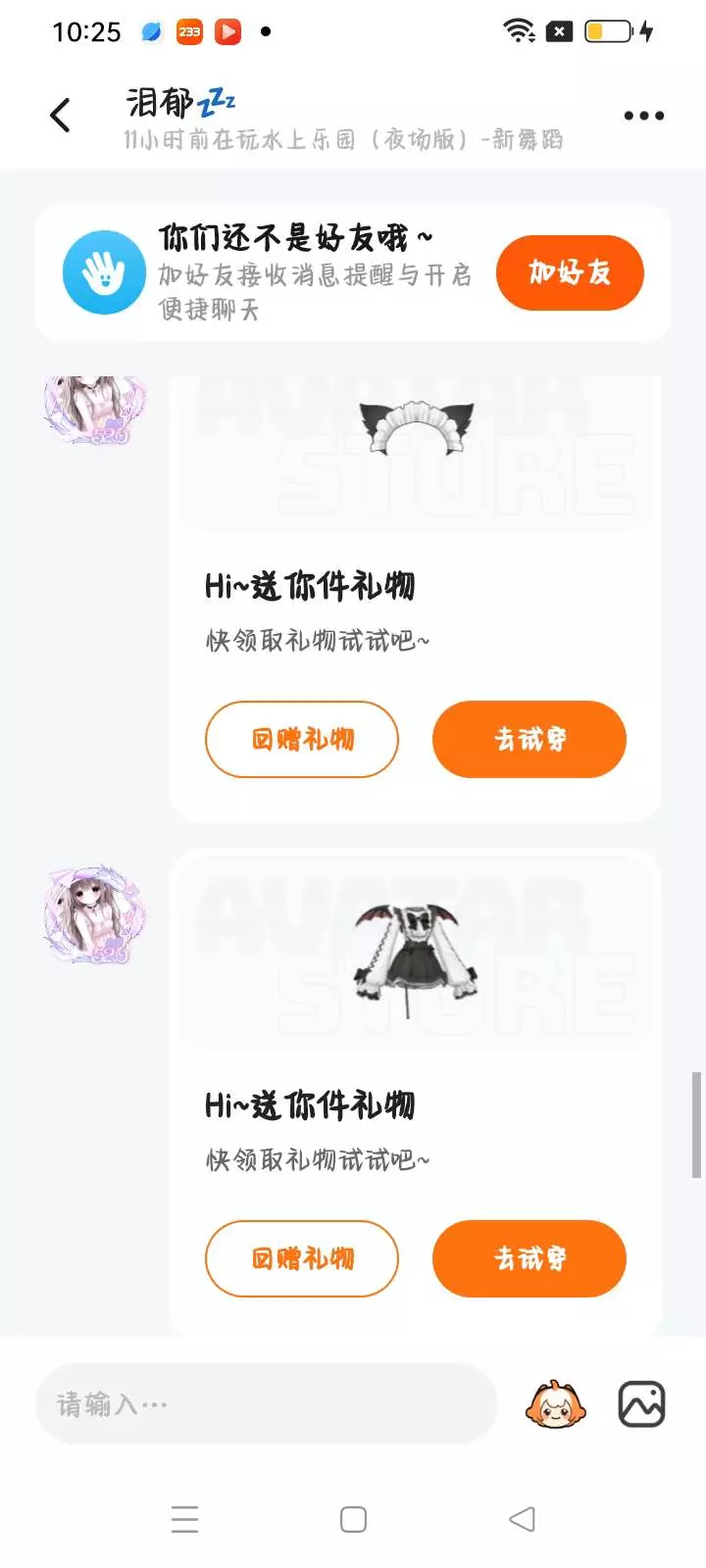Tap 回赠礼物 under the bat-wing dress gift

(x=302, y=1258)
